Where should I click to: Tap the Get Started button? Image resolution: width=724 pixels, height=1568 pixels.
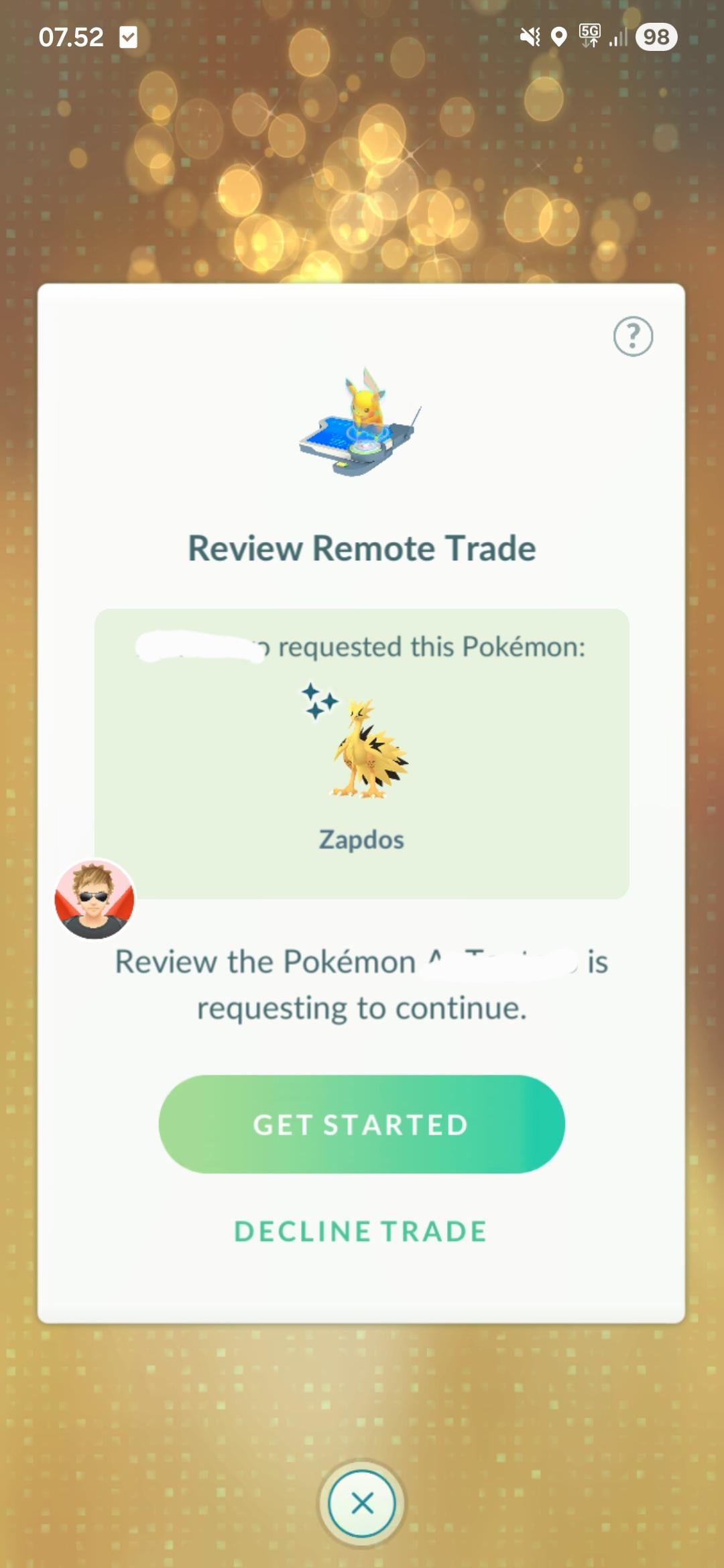[x=361, y=1124]
